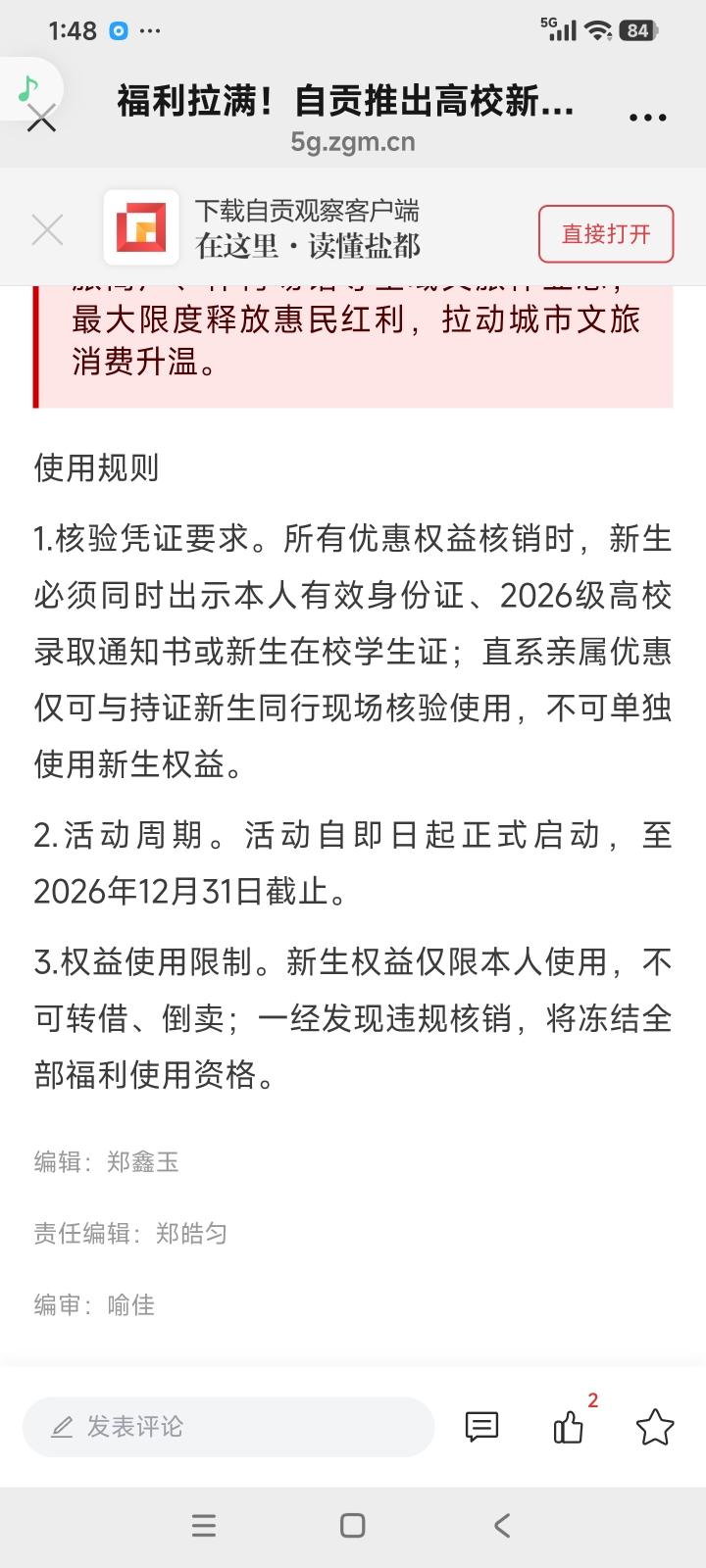Screen dimensions: 706x1568
Task: Go back using system navigation
Action: [502, 1525]
